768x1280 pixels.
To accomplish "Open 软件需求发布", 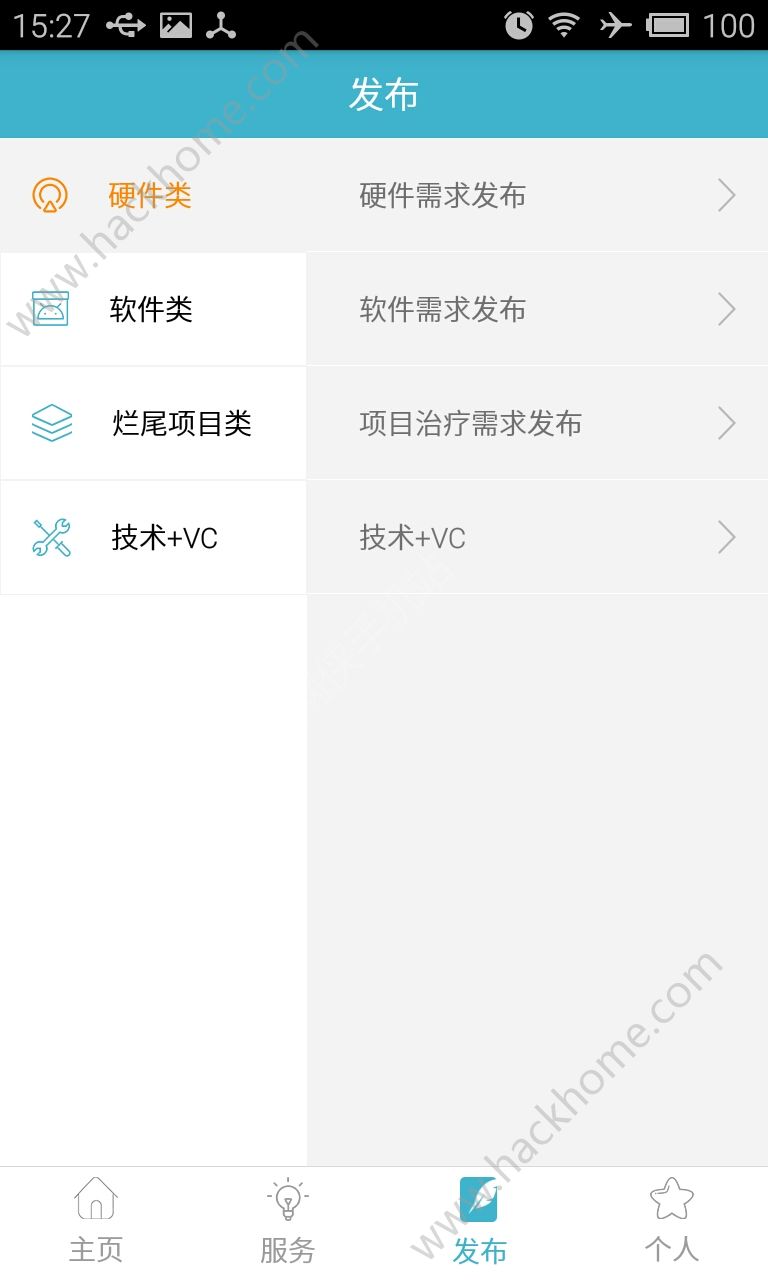I will (538, 309).
